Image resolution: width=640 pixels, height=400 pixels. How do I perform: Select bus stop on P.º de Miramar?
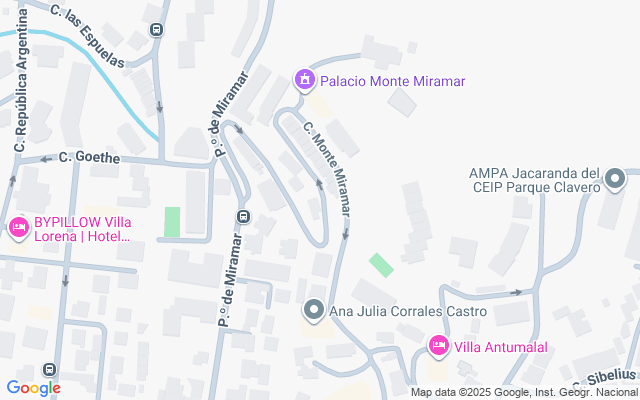click(x=243, y=216)
